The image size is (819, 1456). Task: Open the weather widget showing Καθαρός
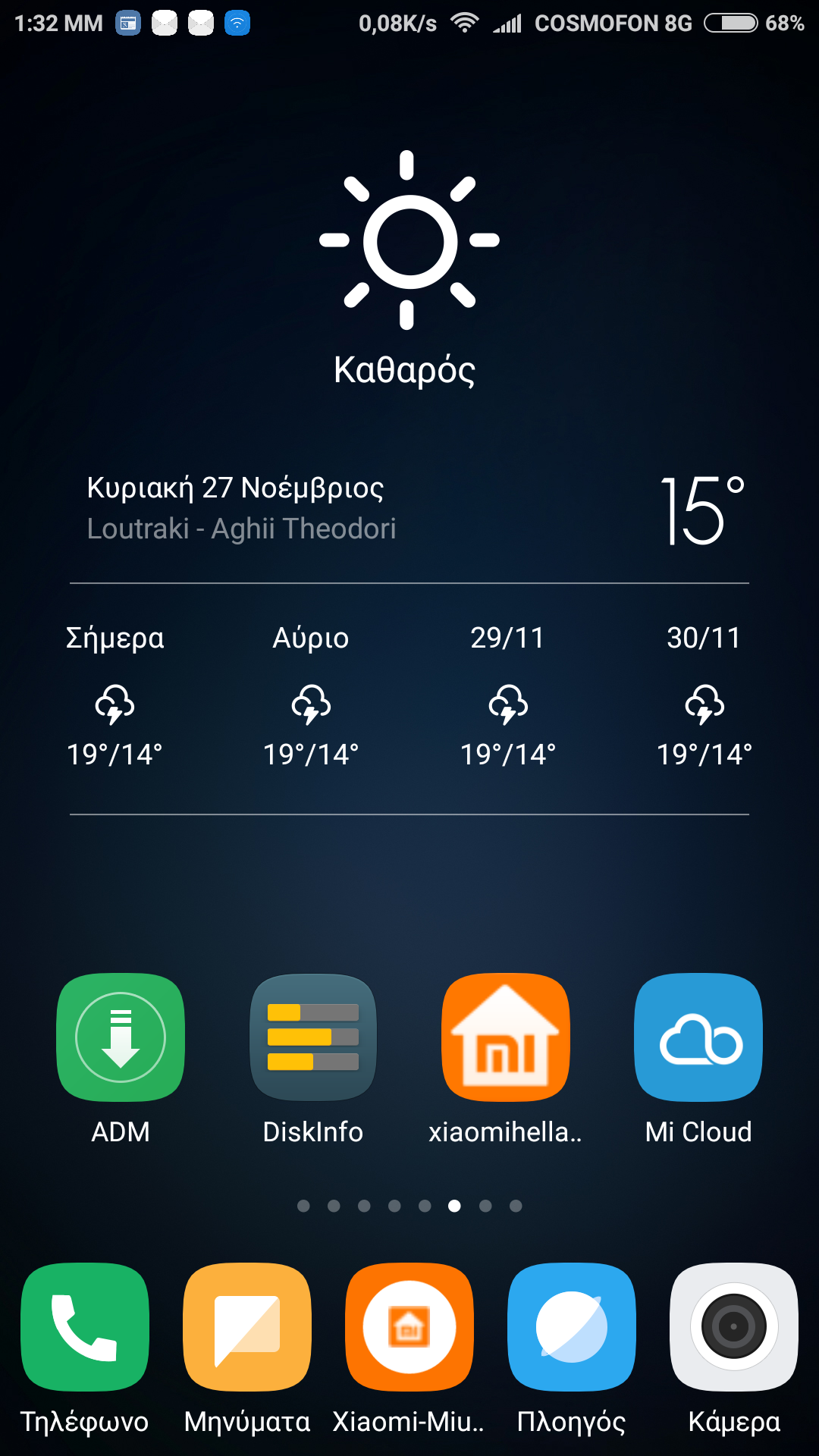(x=409, y=273)
